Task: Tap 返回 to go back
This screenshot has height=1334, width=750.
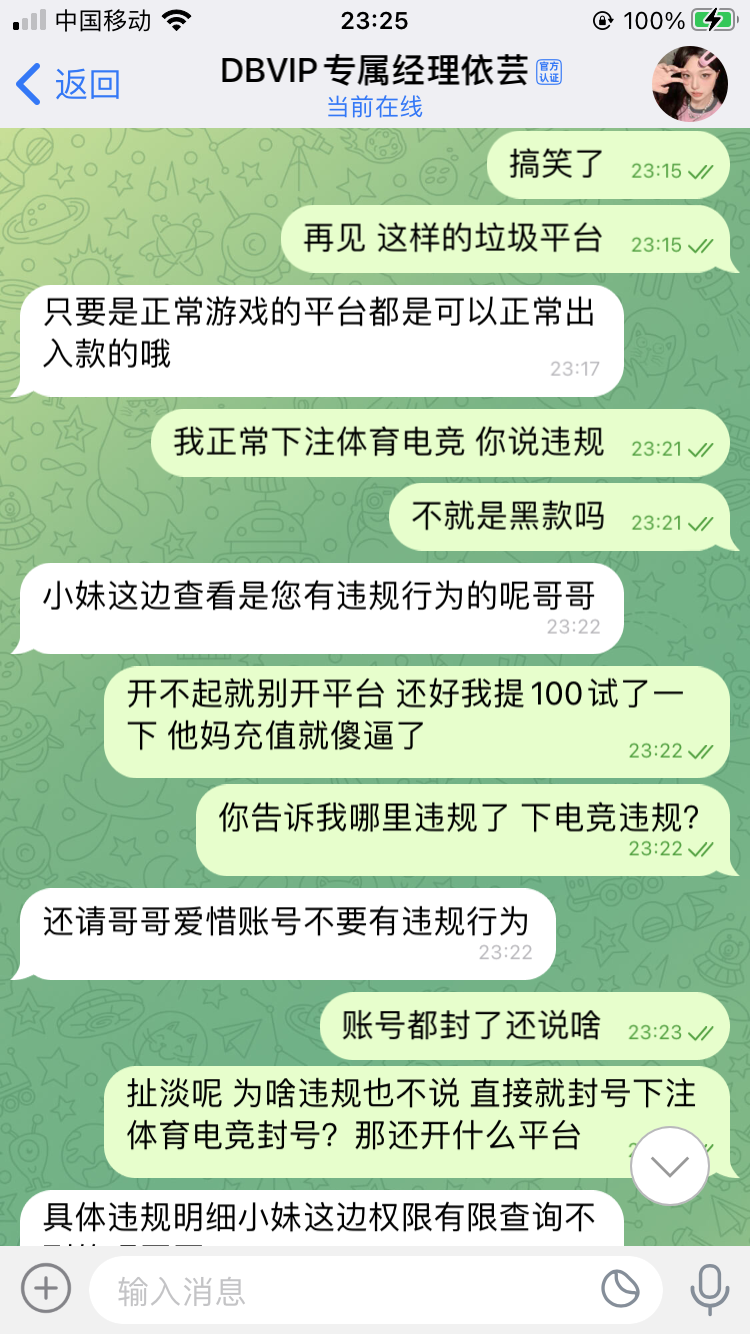Action: pyautogui.click(x=68, y=84)
